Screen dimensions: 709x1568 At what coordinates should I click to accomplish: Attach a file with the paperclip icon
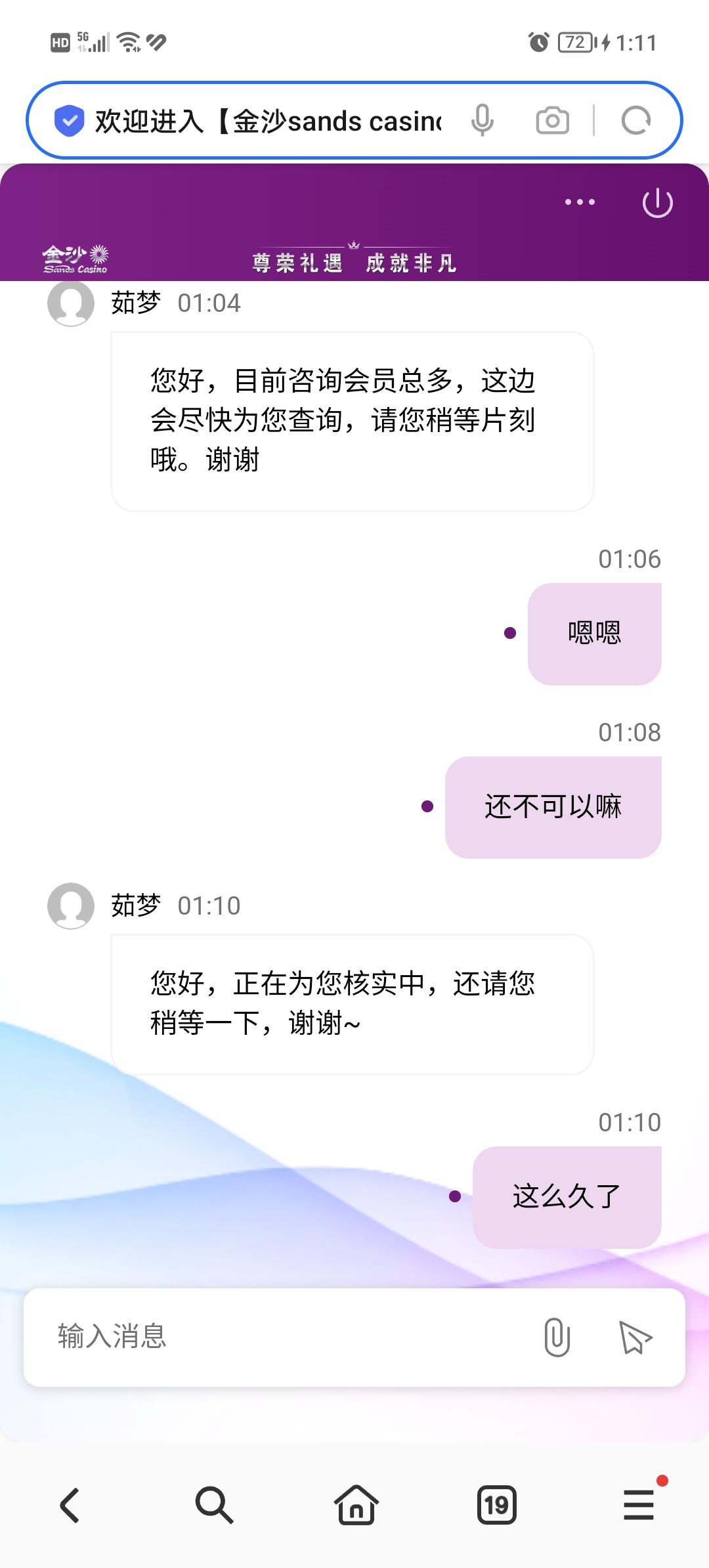tap(557, 1337)
